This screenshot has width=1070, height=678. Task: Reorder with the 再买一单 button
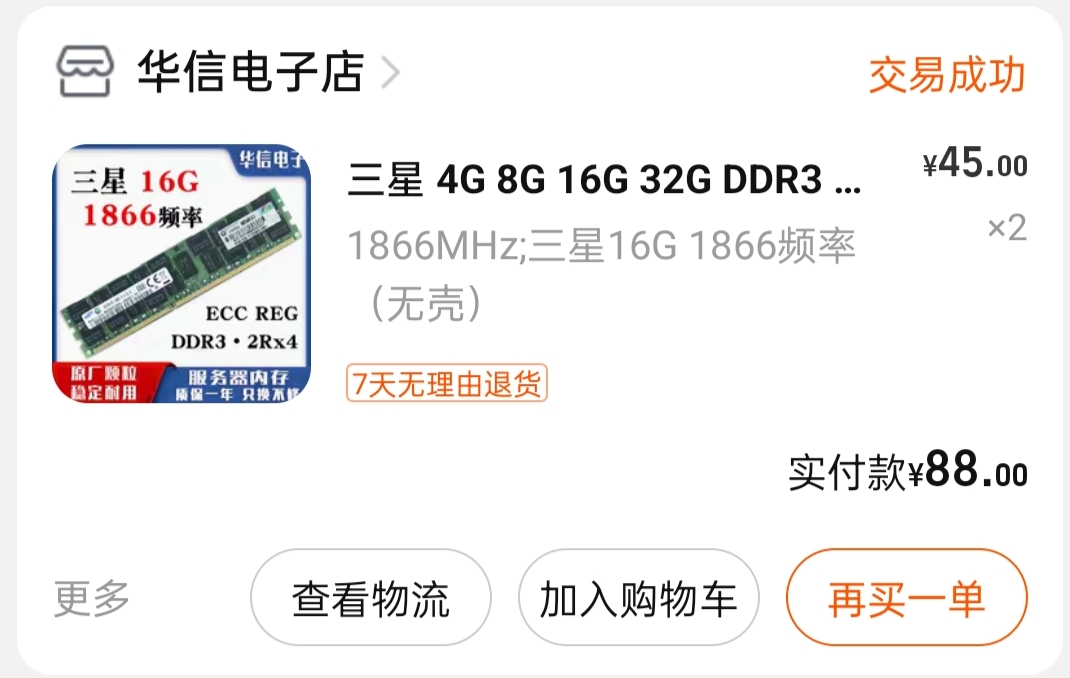tap(906, 598)
